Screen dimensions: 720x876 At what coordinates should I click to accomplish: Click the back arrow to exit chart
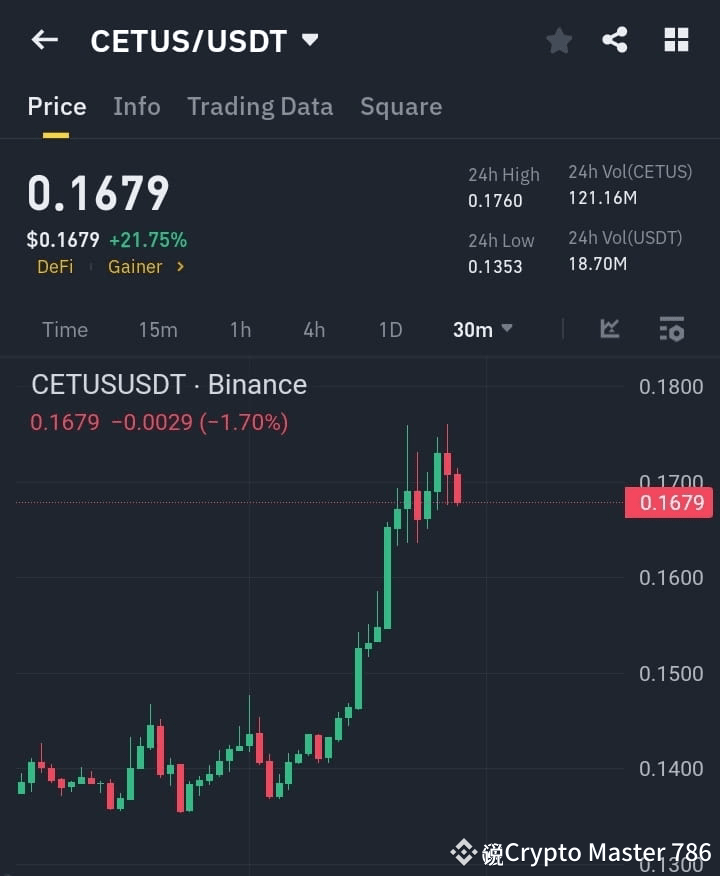(x=43, y=40)
